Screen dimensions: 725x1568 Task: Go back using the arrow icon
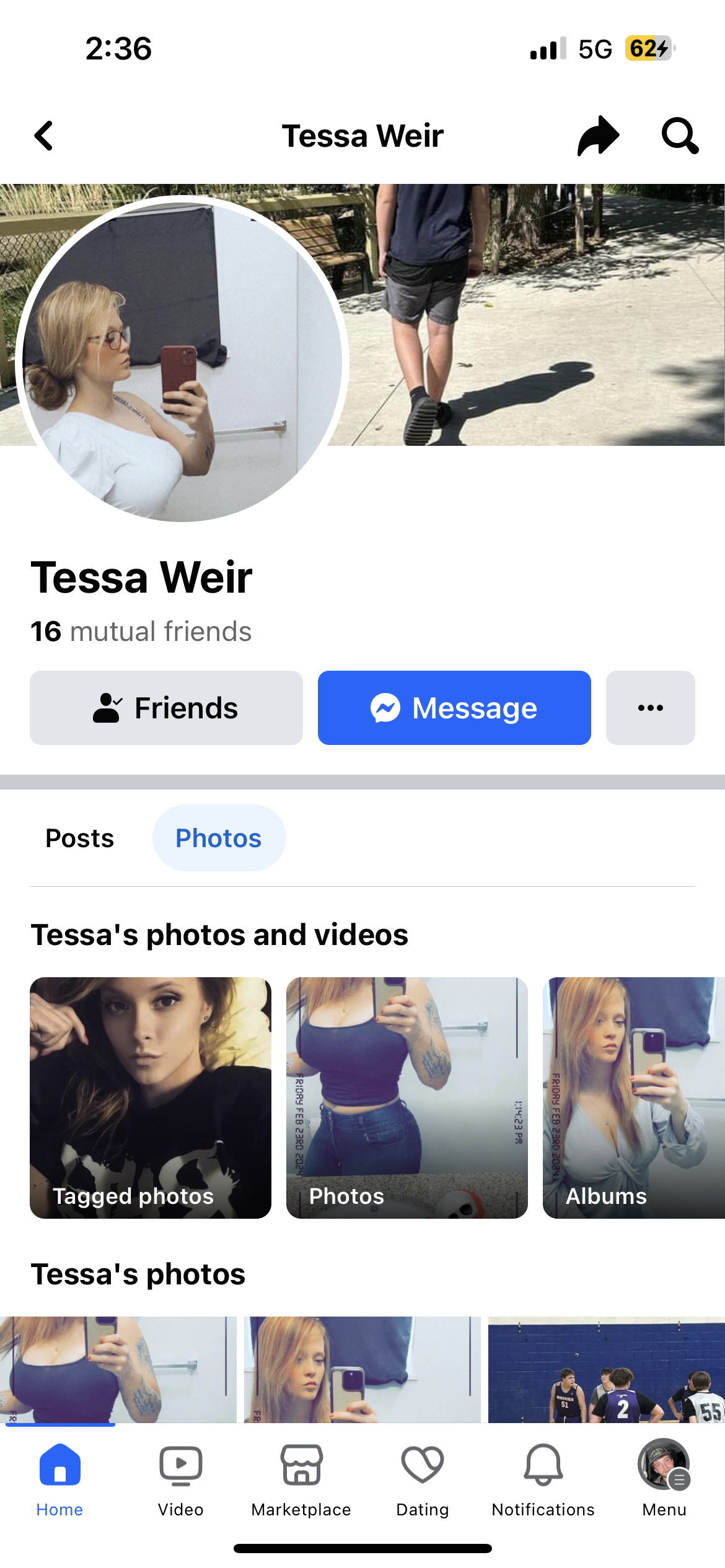(44, 136)
